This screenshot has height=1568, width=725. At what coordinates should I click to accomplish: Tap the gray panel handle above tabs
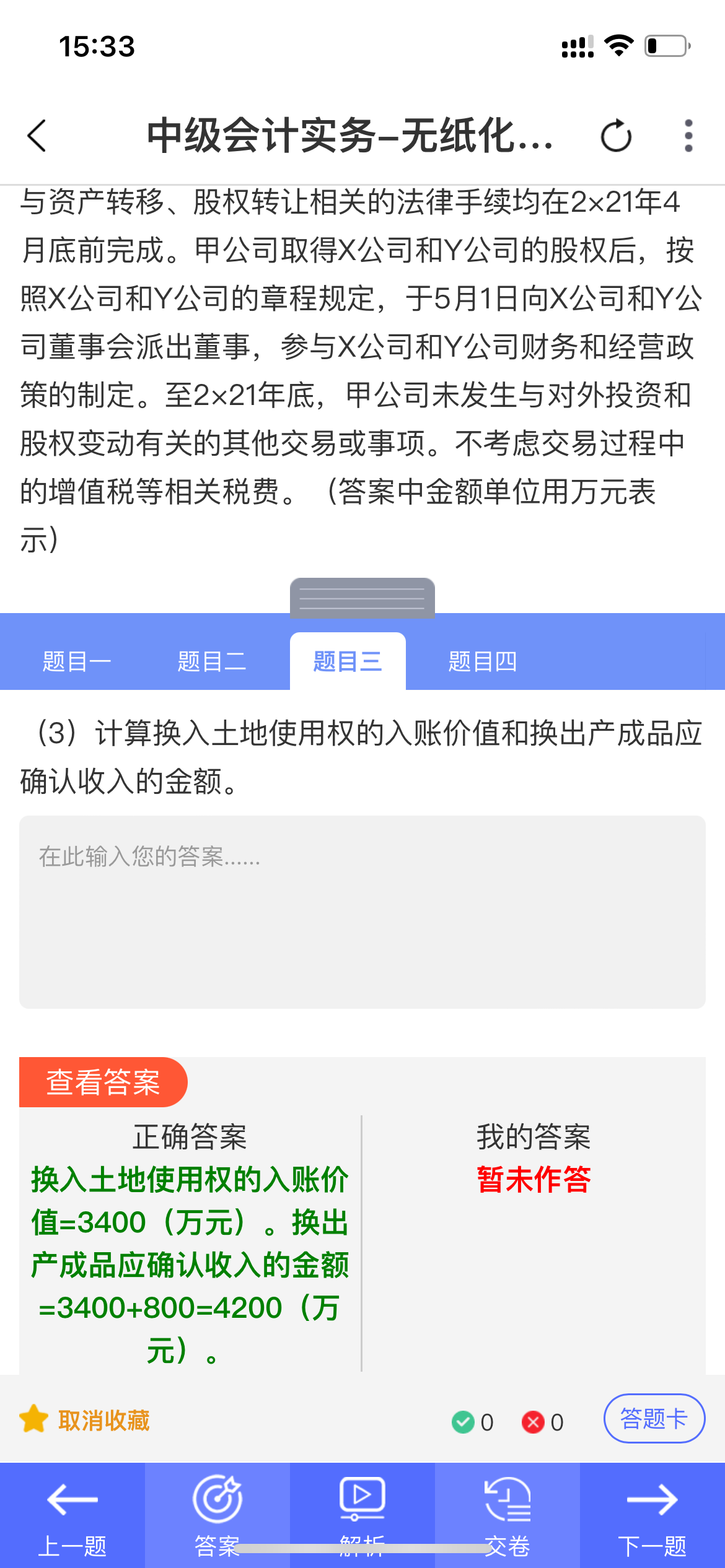click(x=362, y=598)
